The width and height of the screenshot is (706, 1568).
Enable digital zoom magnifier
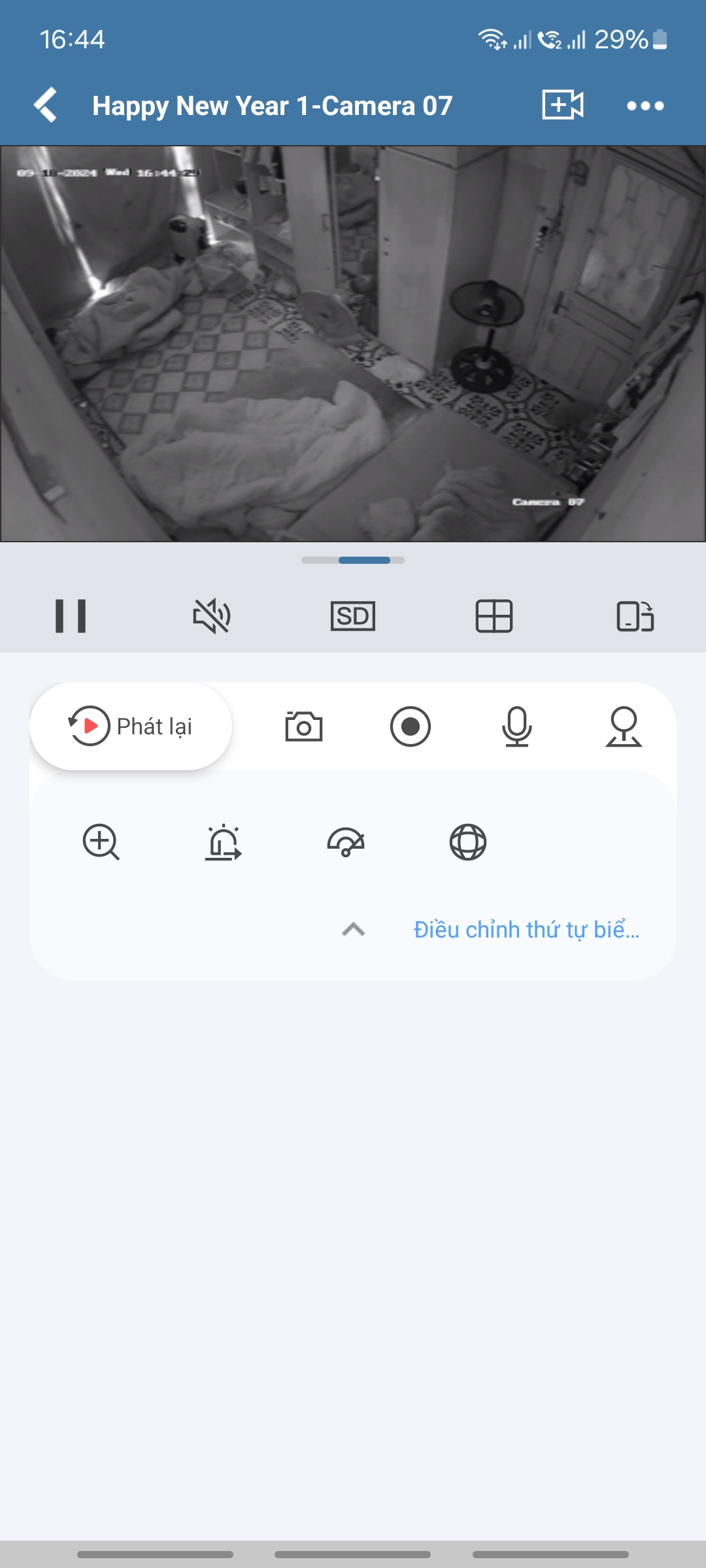pos(101,842)
